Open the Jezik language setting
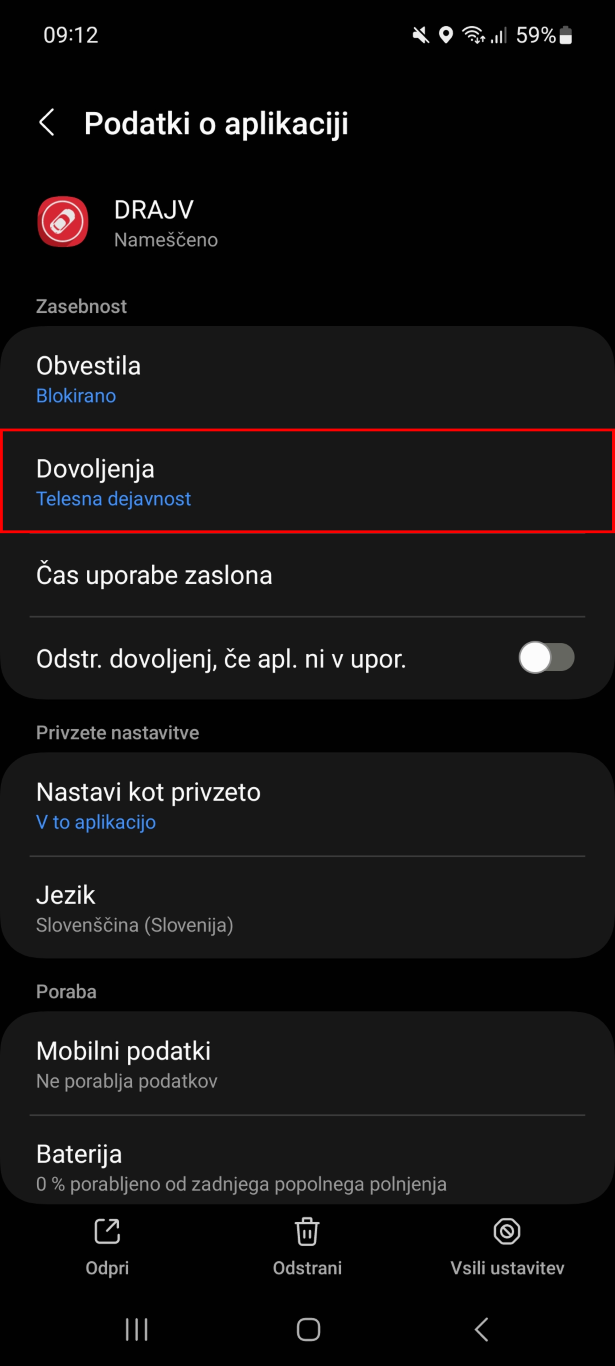 tap(307, 908)
